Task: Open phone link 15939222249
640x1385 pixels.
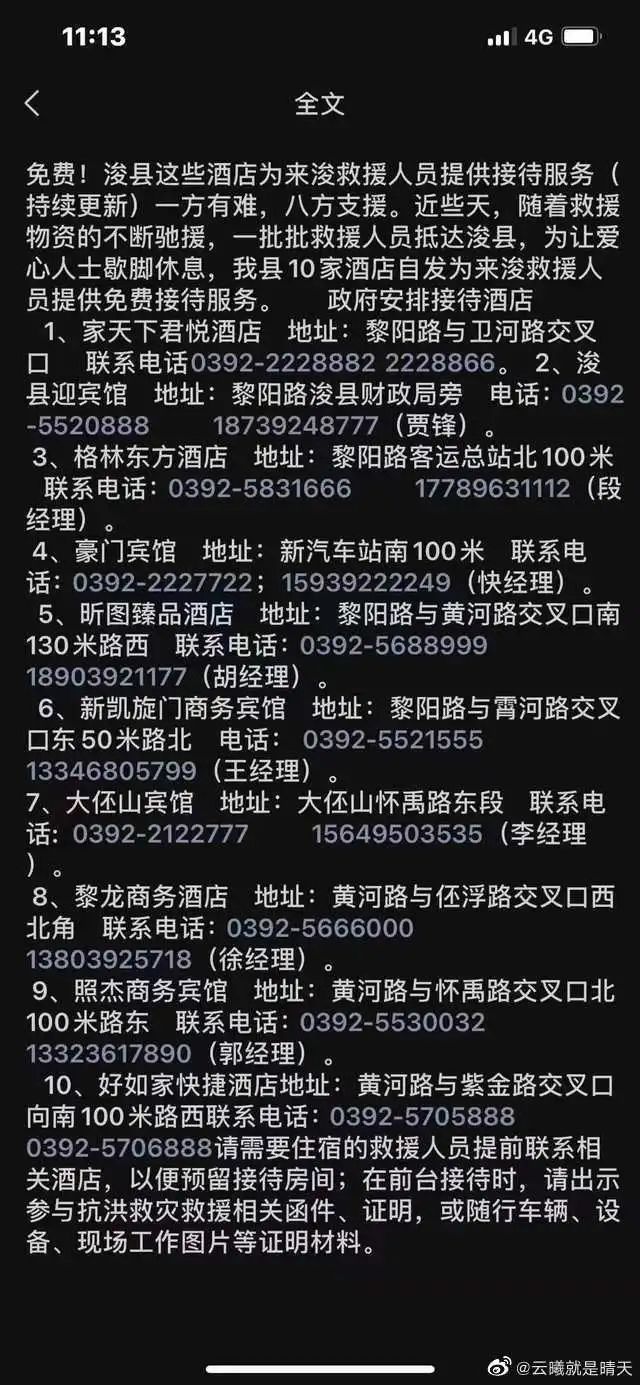Action: pyautogui.click(x=364, y=583)
